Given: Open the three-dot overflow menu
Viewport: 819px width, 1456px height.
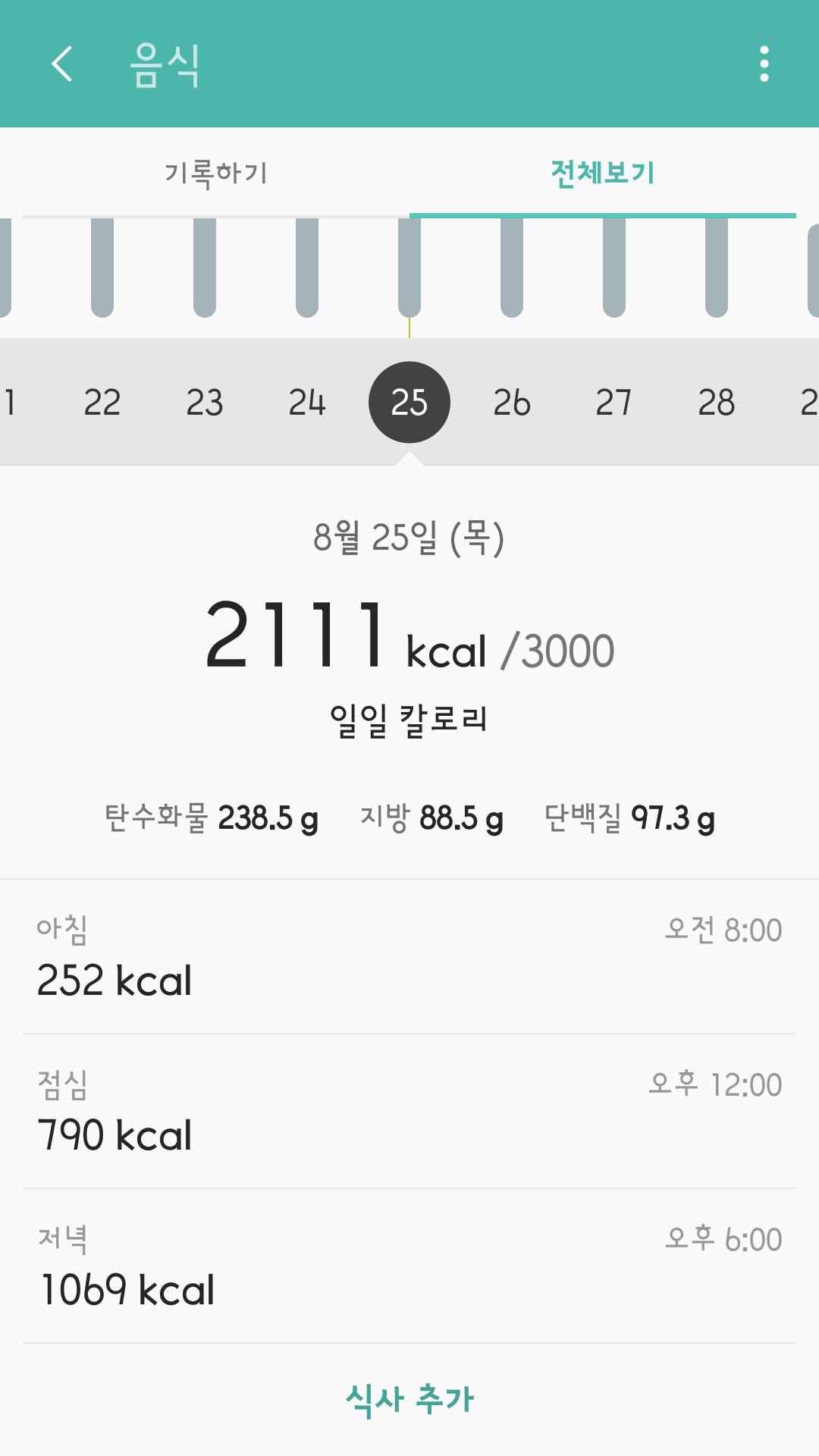Looking at the screenshot, I should [x=762, y=65].
